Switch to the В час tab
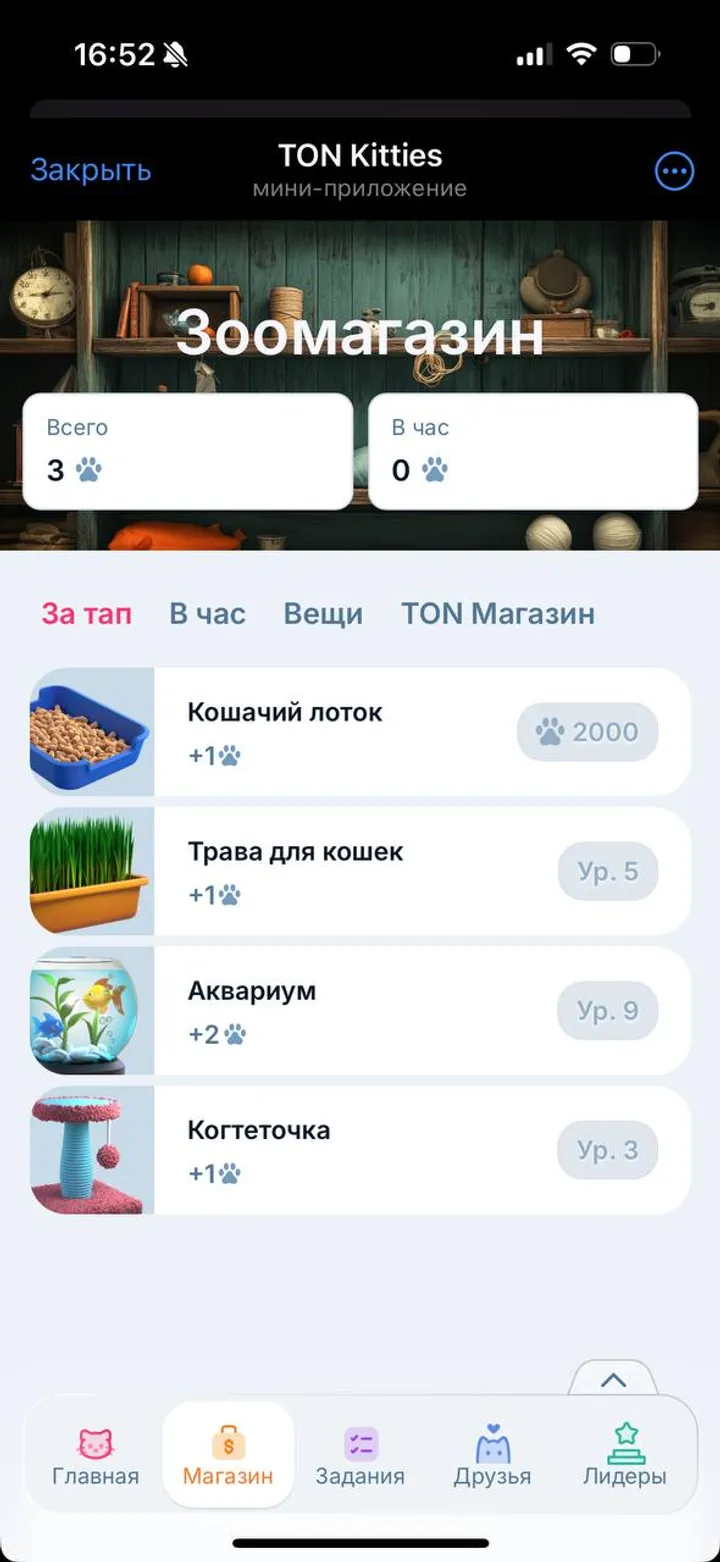720x1562 pixels. coord(207,613)
